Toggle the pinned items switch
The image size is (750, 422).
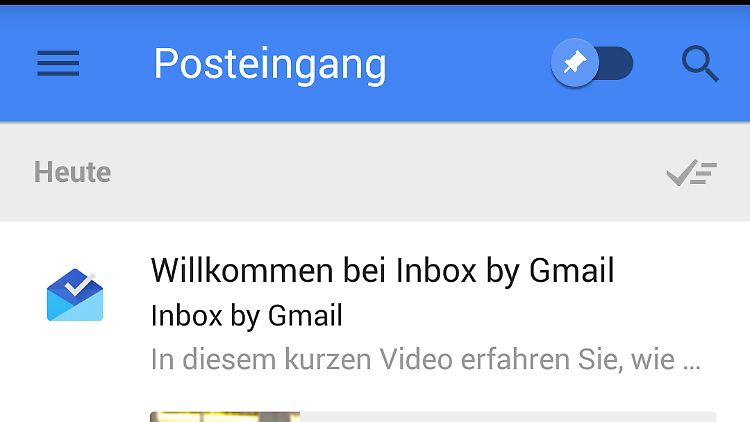(592, 64)
